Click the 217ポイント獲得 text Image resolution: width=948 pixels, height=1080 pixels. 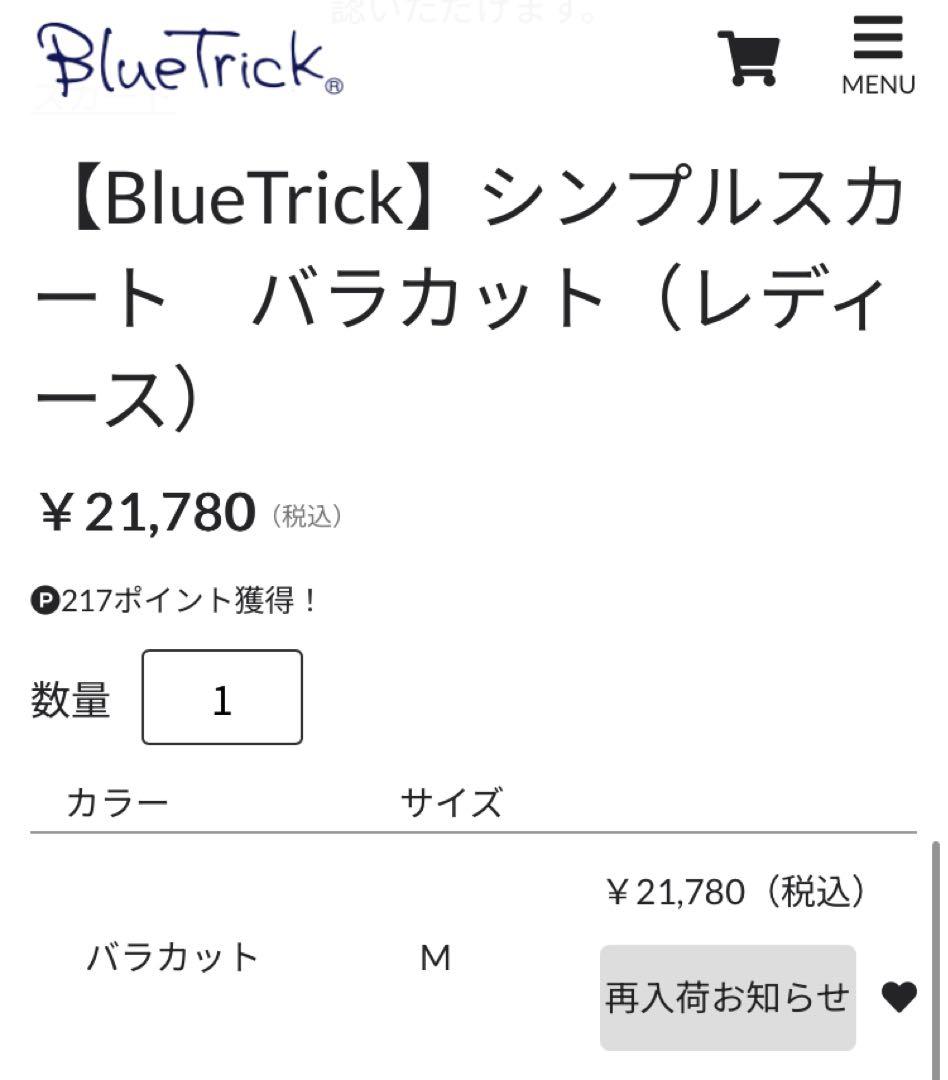pyautogui.click(x=190, y=601)
